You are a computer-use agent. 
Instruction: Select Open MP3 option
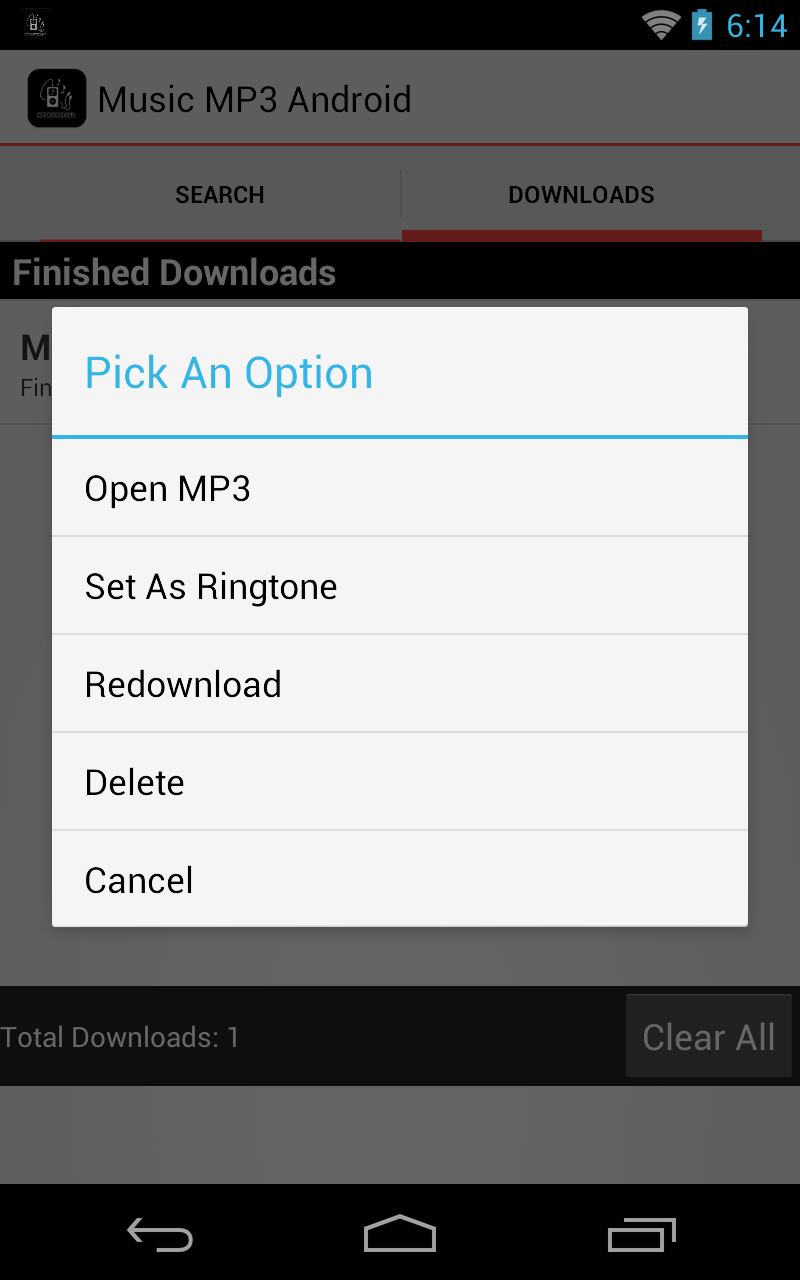400,489
